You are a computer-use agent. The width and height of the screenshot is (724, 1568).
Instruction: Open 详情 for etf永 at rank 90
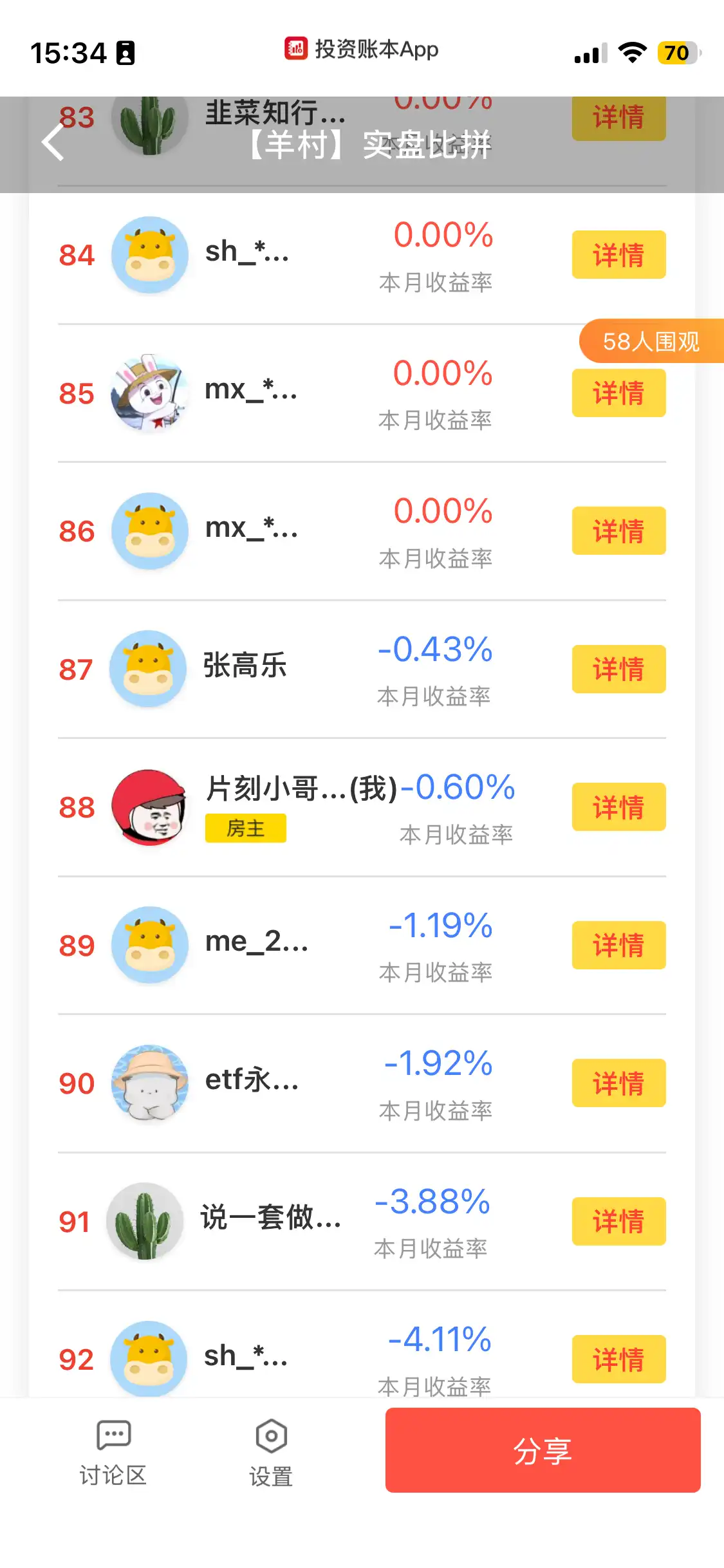(x=618, y=1083)
